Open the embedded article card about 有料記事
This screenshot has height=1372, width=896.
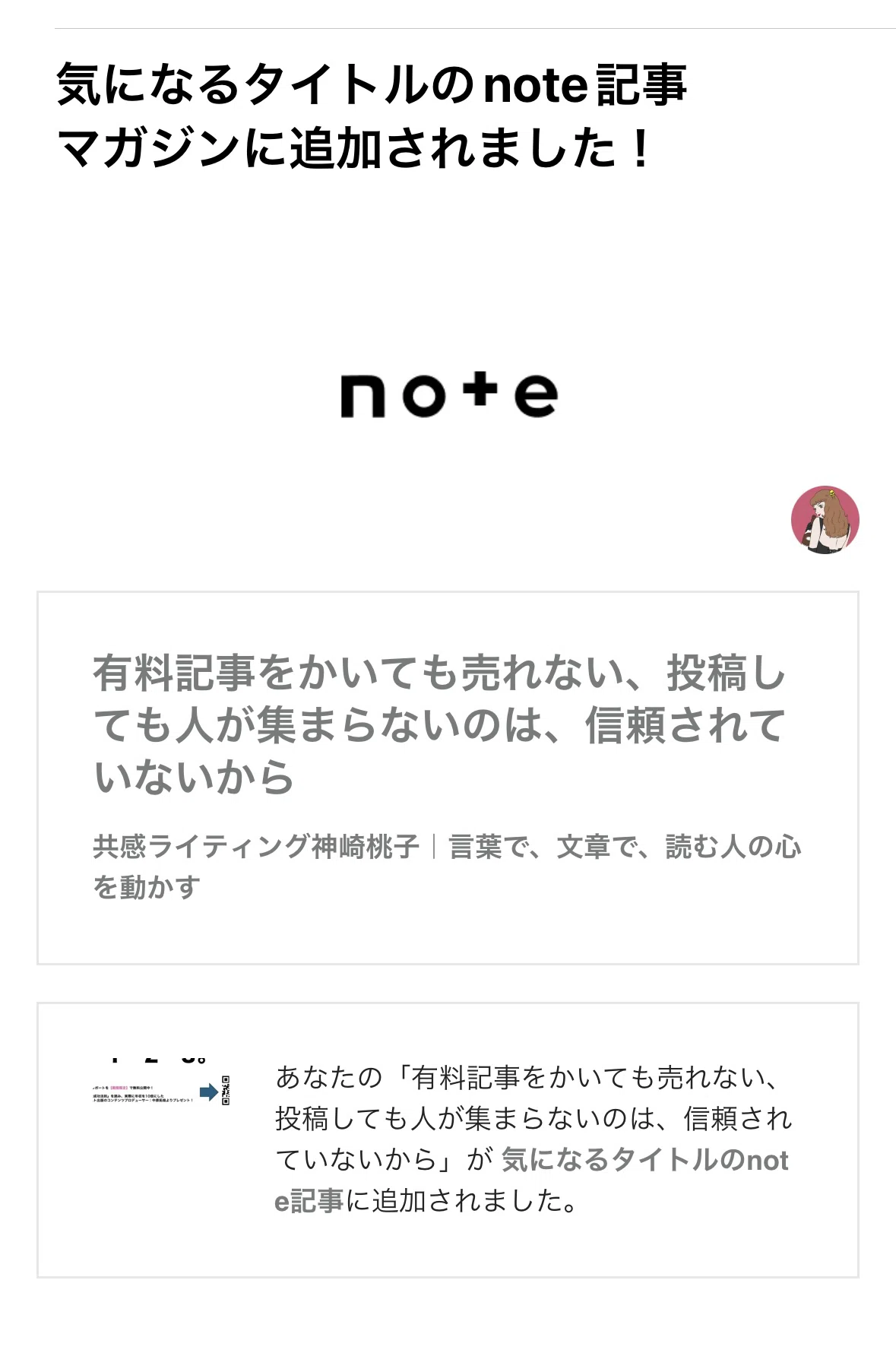448,778
